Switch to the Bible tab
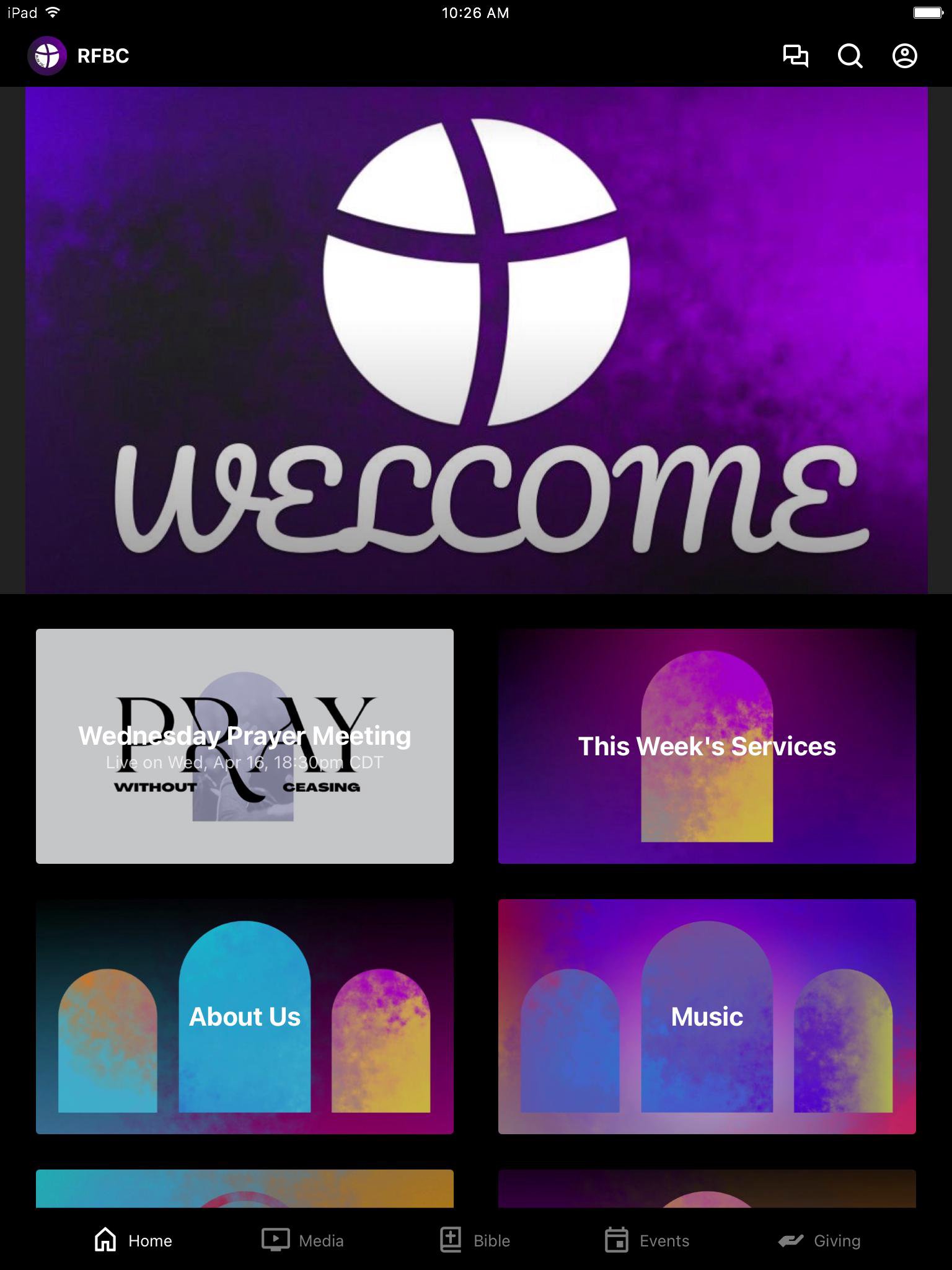 pos(475,1240)
